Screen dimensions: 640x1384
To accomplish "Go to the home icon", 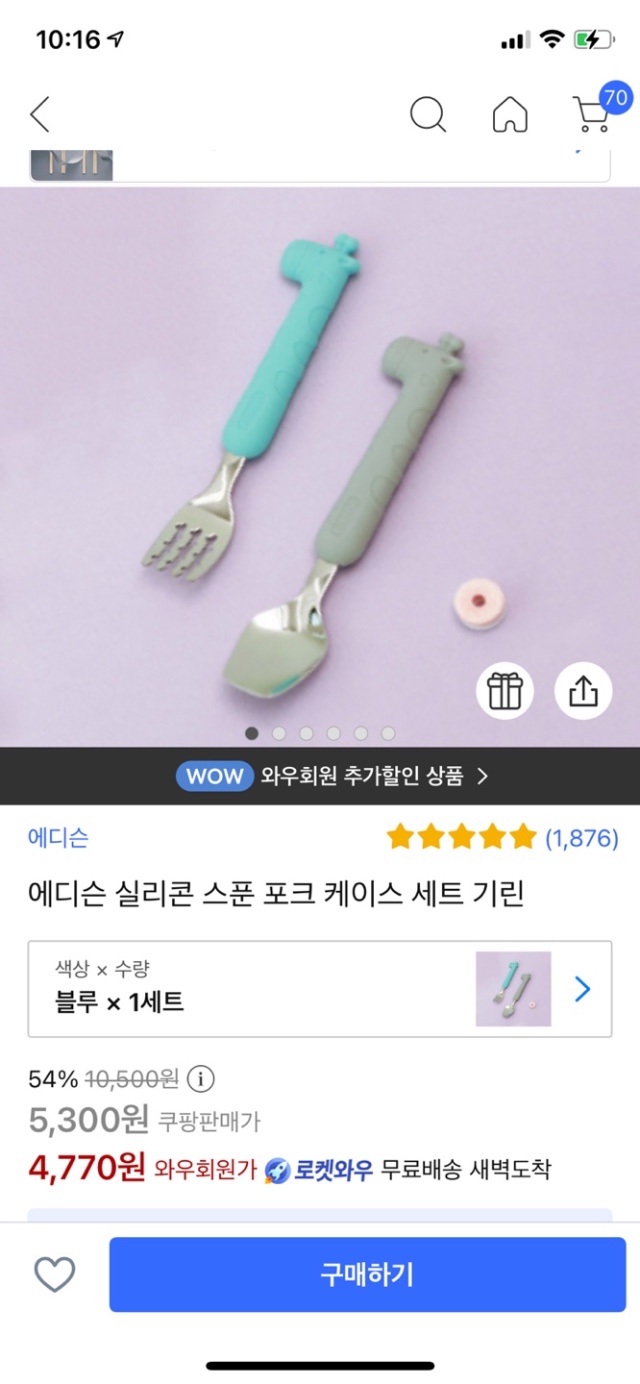I will (510, 115).
